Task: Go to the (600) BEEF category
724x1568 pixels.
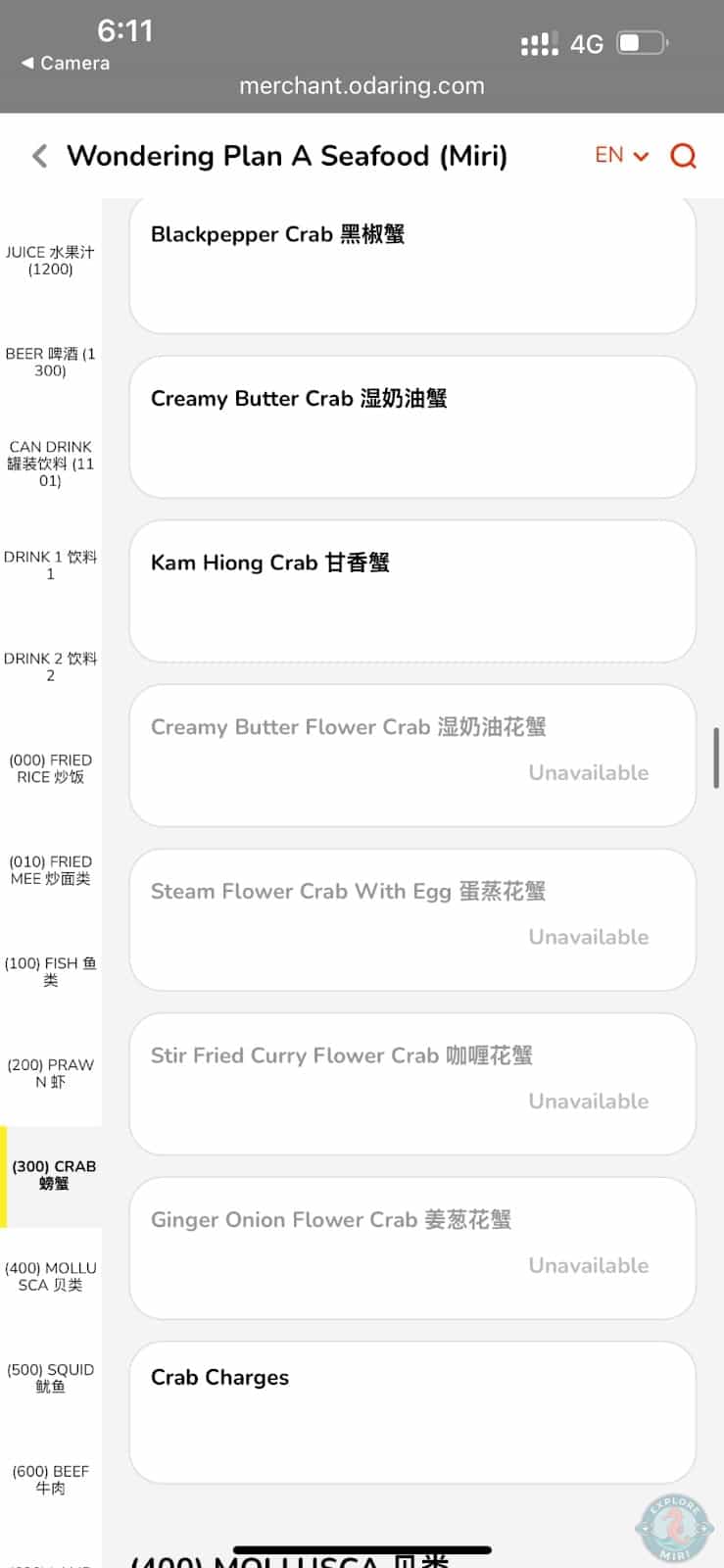Action: (x=50, y=1480)
